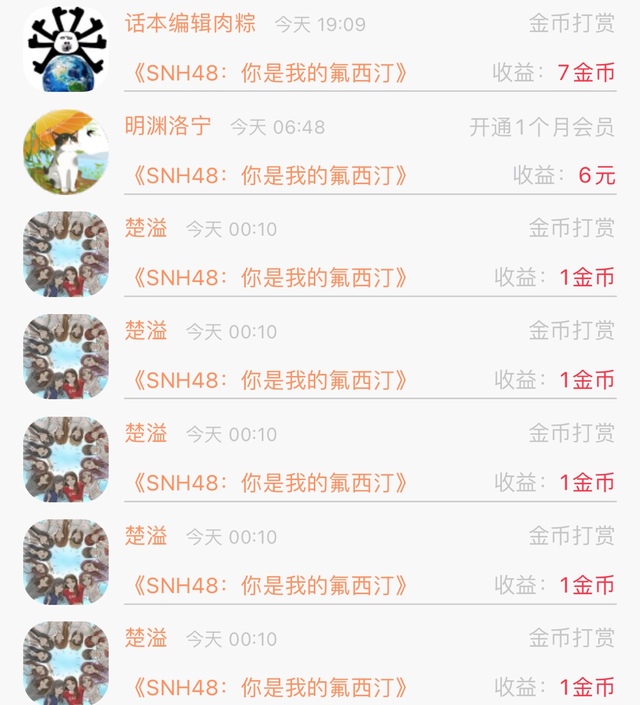View 明渊洛宁's cat avatar profile
Viewport: 640px width, 705px height.
click(66, 152)
